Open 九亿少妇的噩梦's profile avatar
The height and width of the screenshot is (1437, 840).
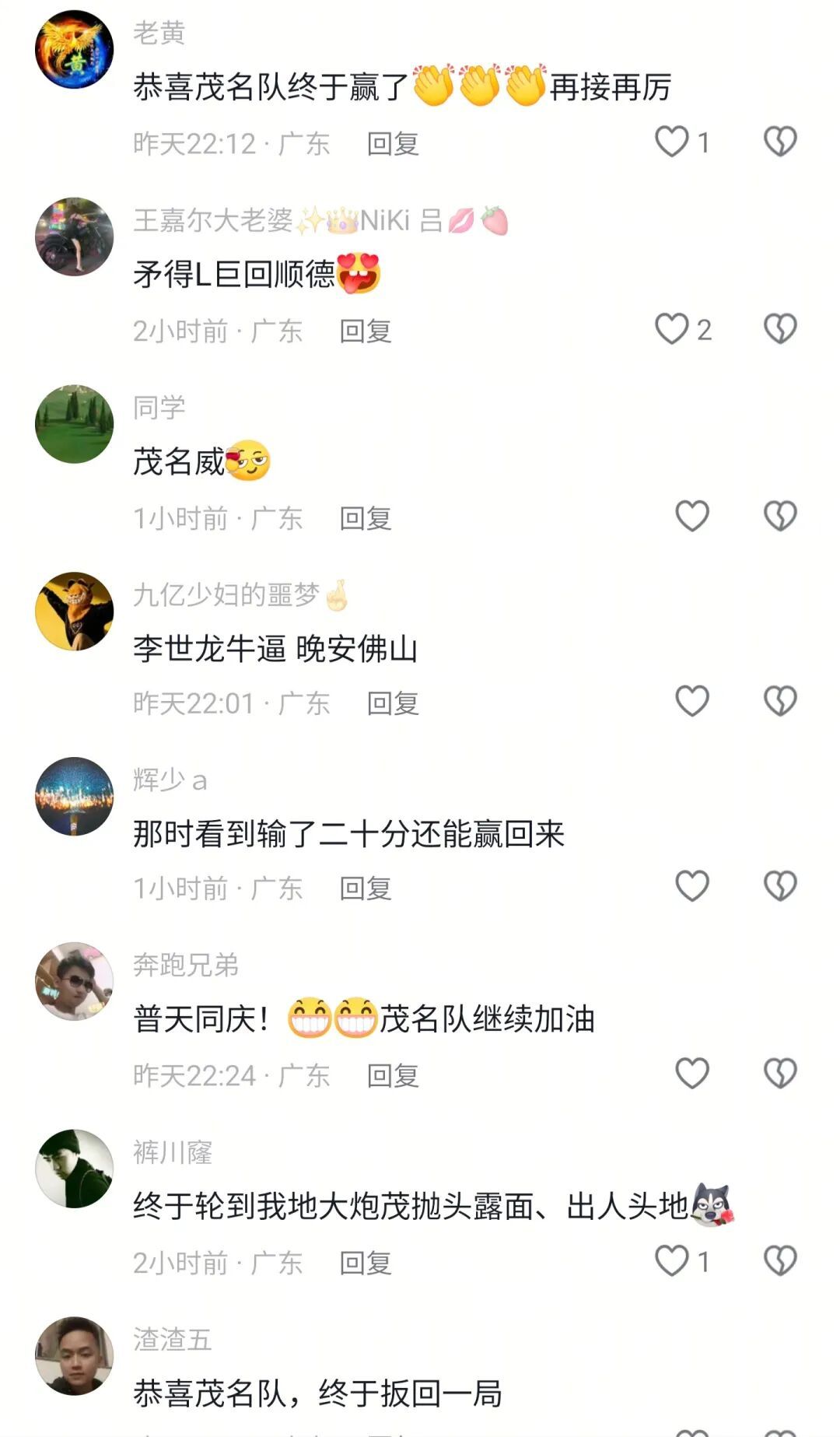[x=75, y=611]
